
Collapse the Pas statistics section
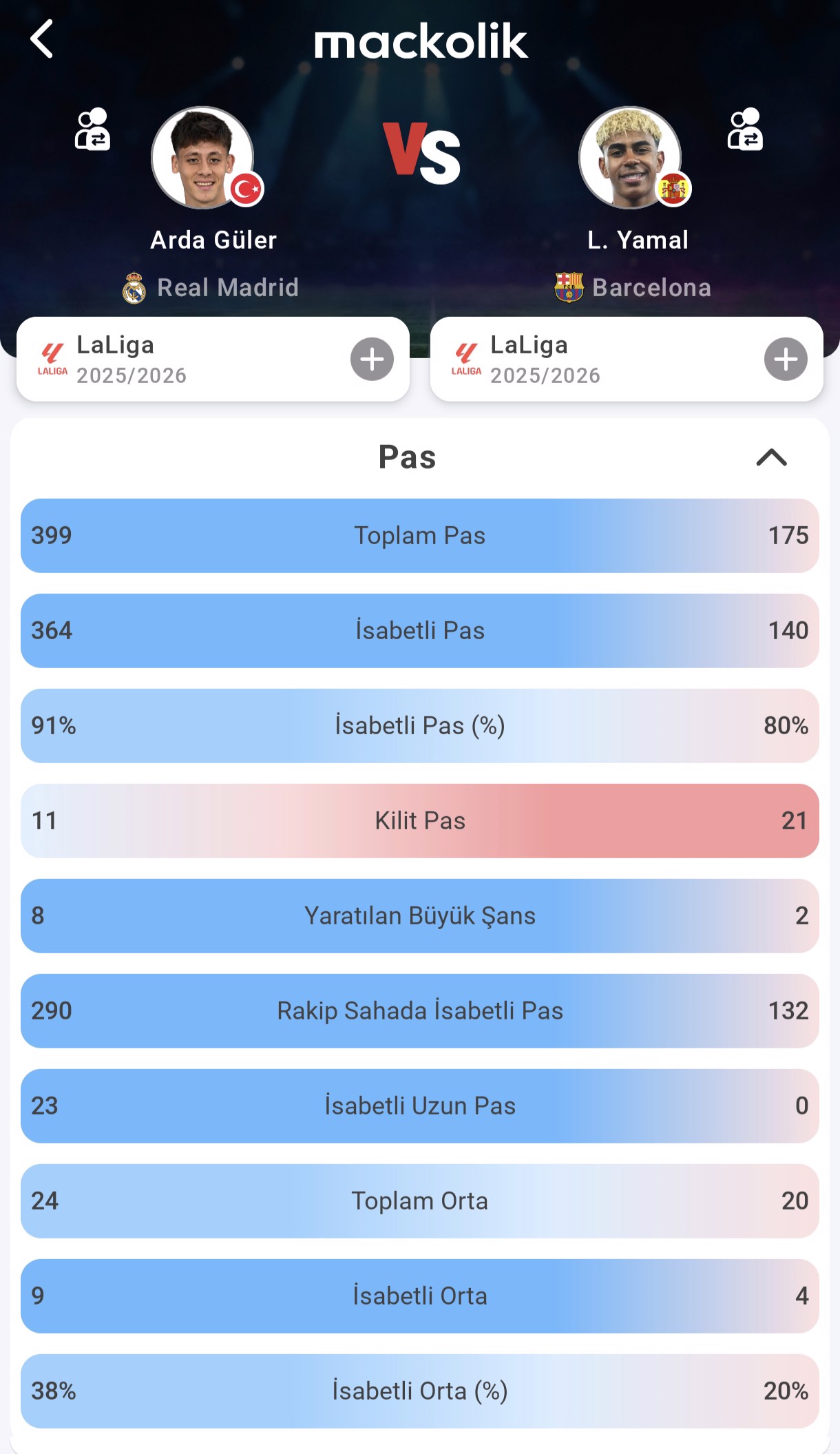pyautogui.click(x=771, y=457)
